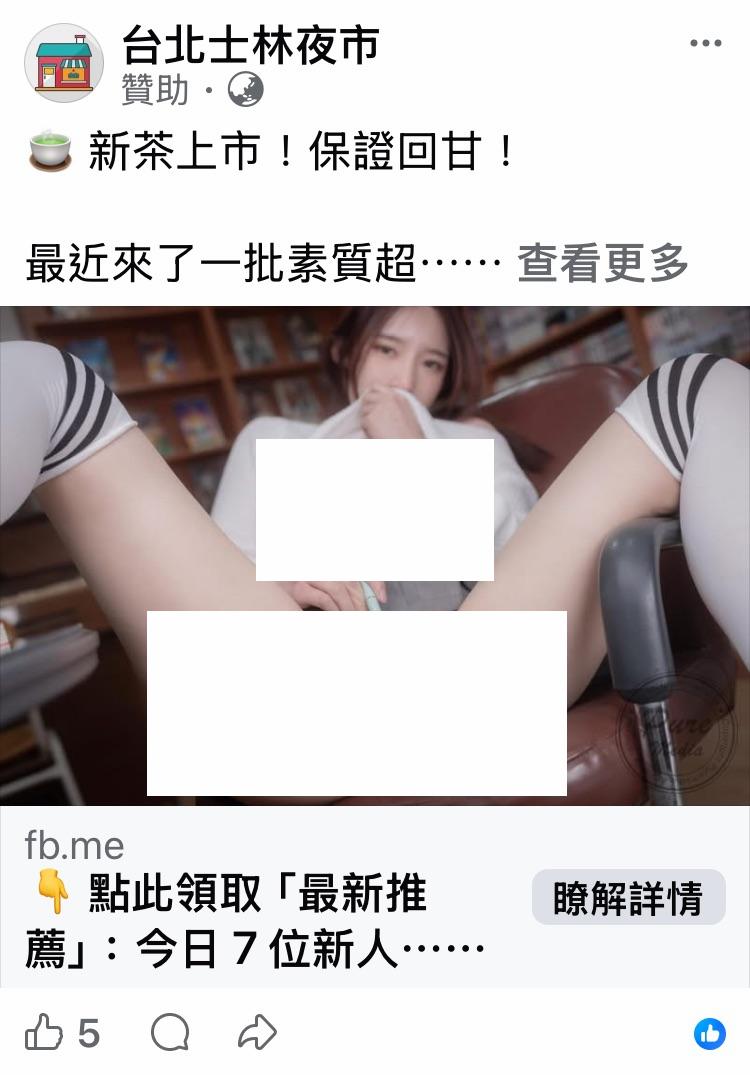Open comments with the speech bubble icon
Viewport: 750px width, 1075px height.
170,1032
